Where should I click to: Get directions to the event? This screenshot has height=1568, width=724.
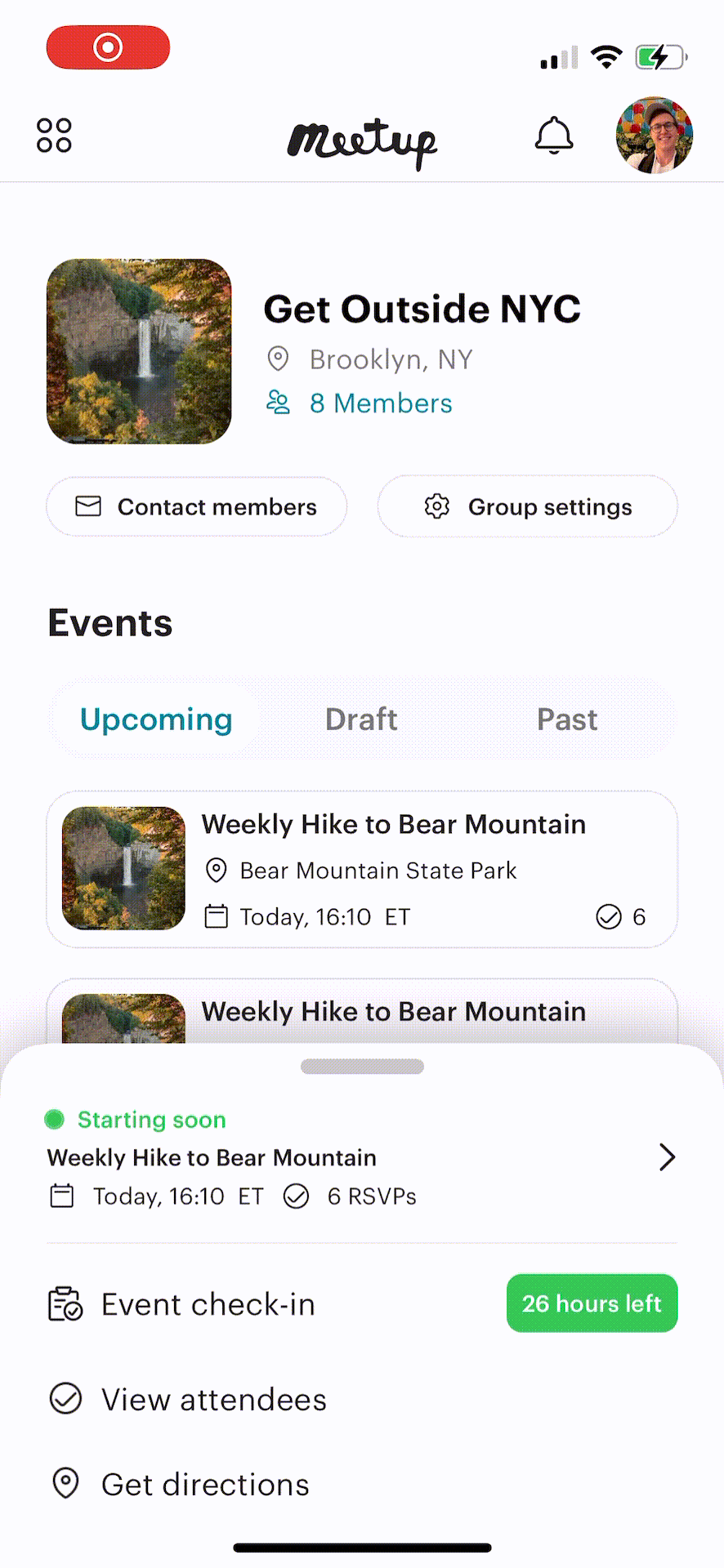(x=205, y=1485)
